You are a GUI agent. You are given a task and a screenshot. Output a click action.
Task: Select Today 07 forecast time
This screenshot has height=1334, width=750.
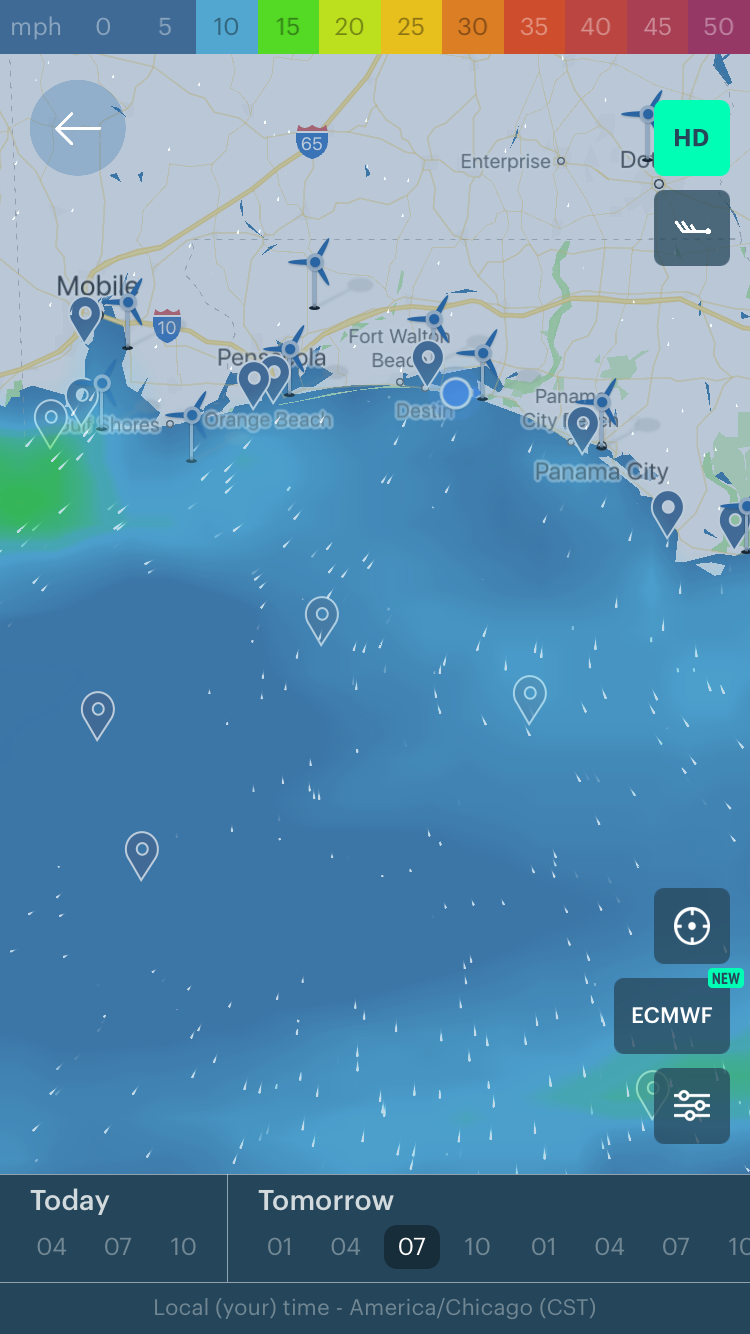point(118,1247)
